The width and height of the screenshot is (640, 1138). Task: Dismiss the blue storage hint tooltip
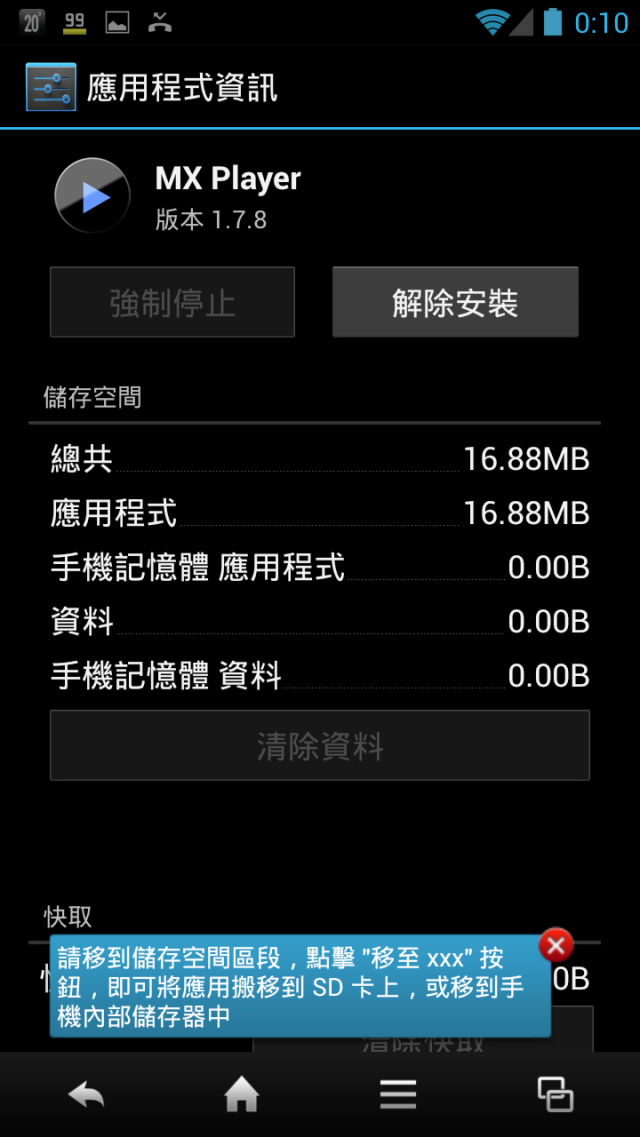[556, 945]
